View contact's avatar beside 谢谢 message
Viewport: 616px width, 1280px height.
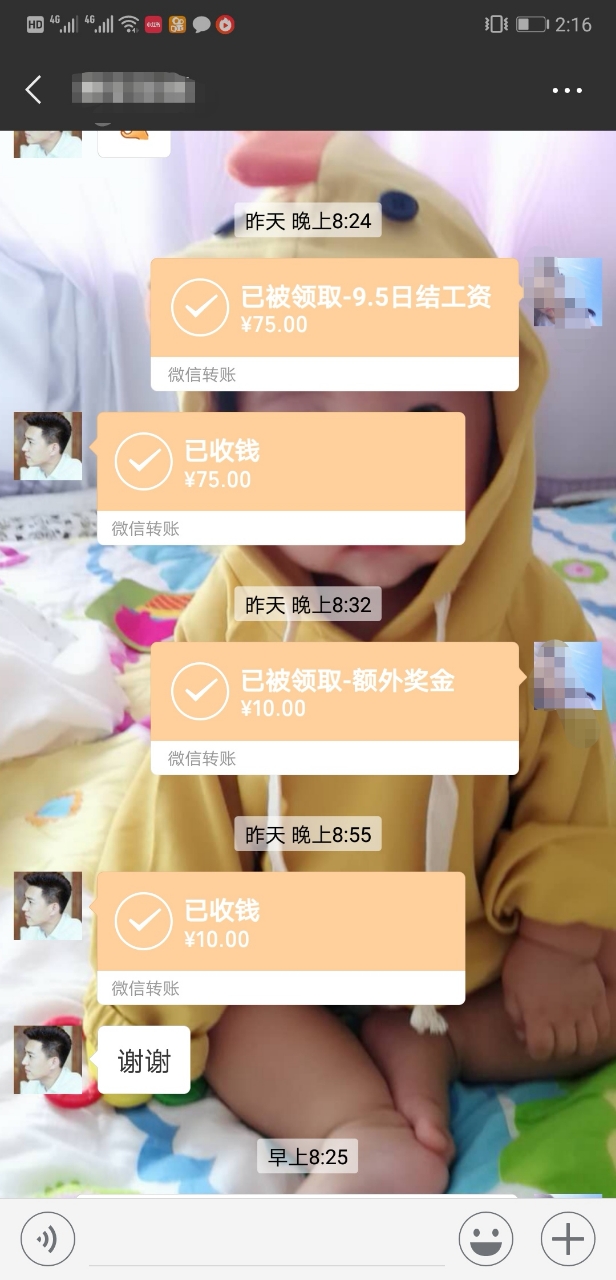48,1059
